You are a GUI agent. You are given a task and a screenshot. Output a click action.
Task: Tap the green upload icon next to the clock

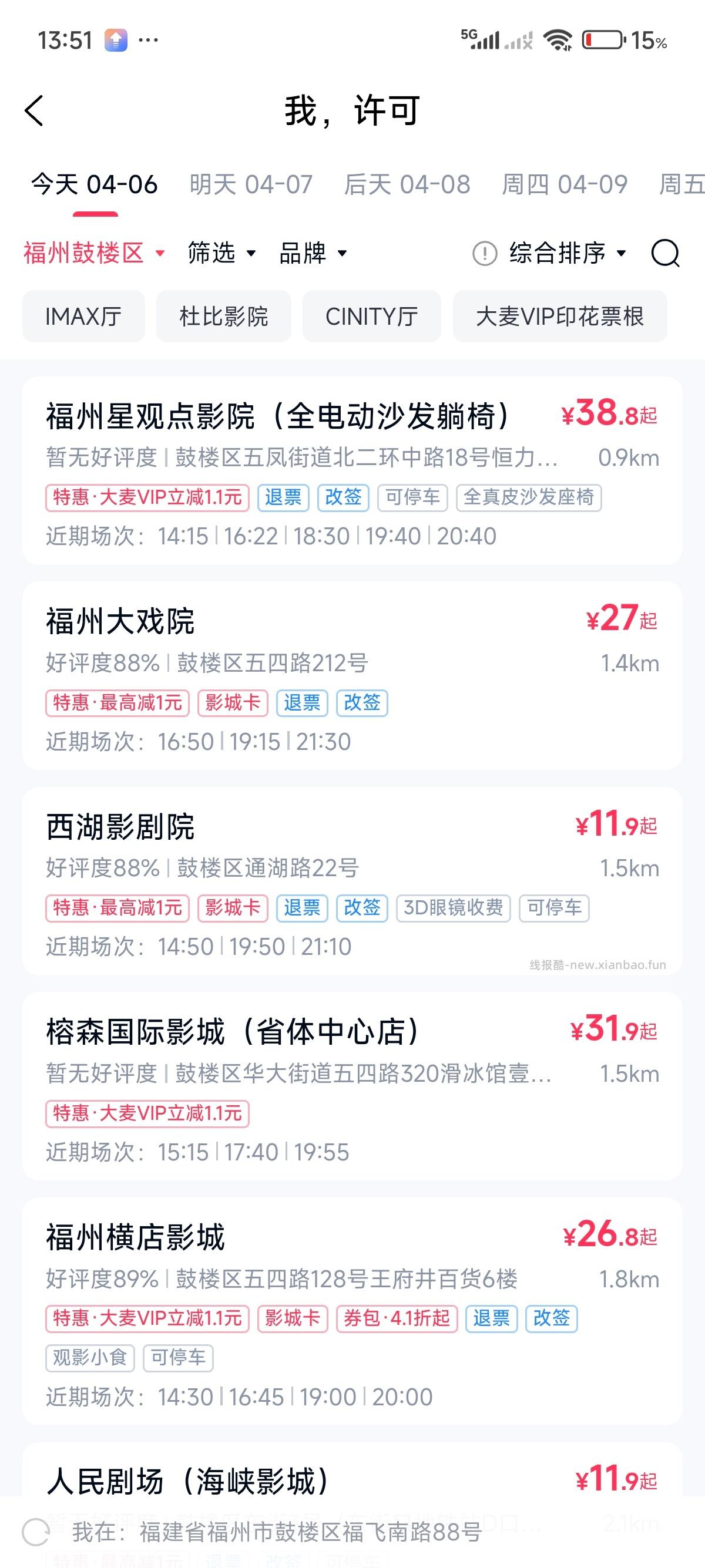coord(116,40)
